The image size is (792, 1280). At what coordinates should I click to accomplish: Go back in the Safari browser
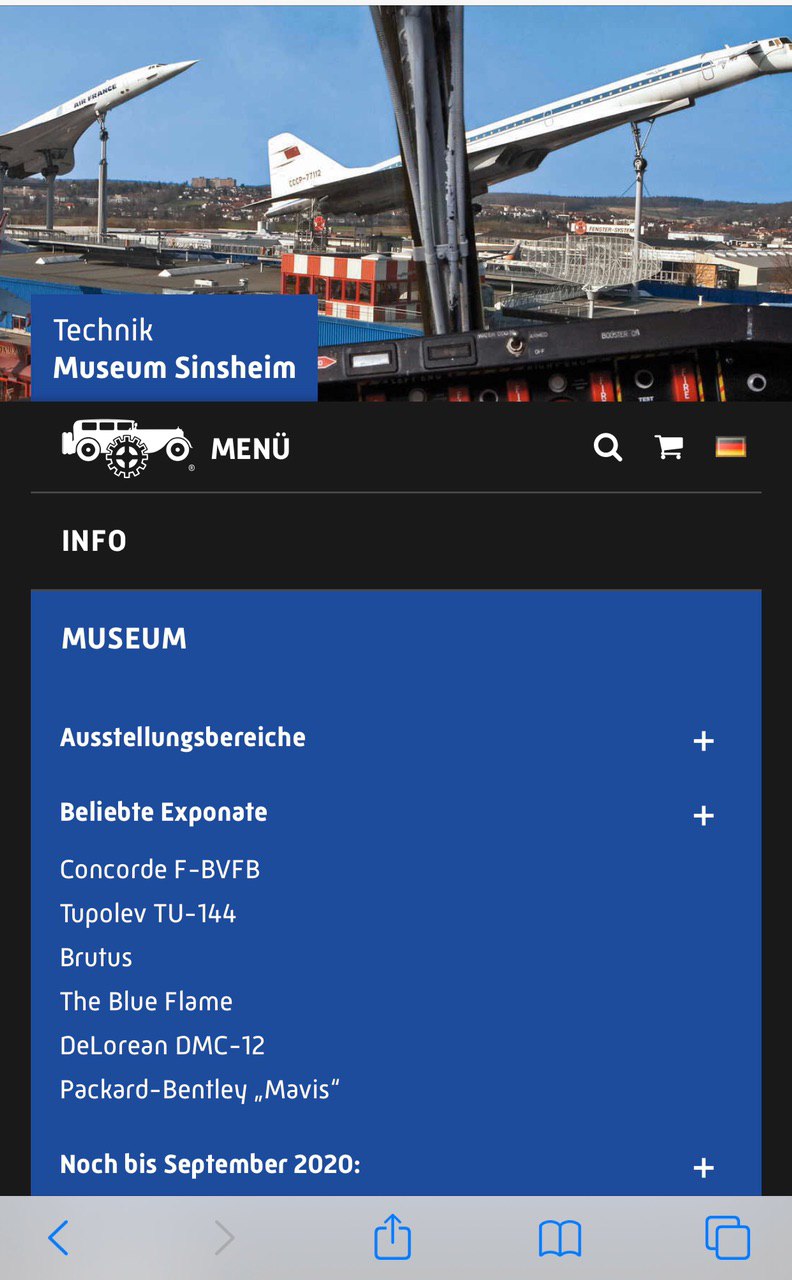(x=59, y=1238)
